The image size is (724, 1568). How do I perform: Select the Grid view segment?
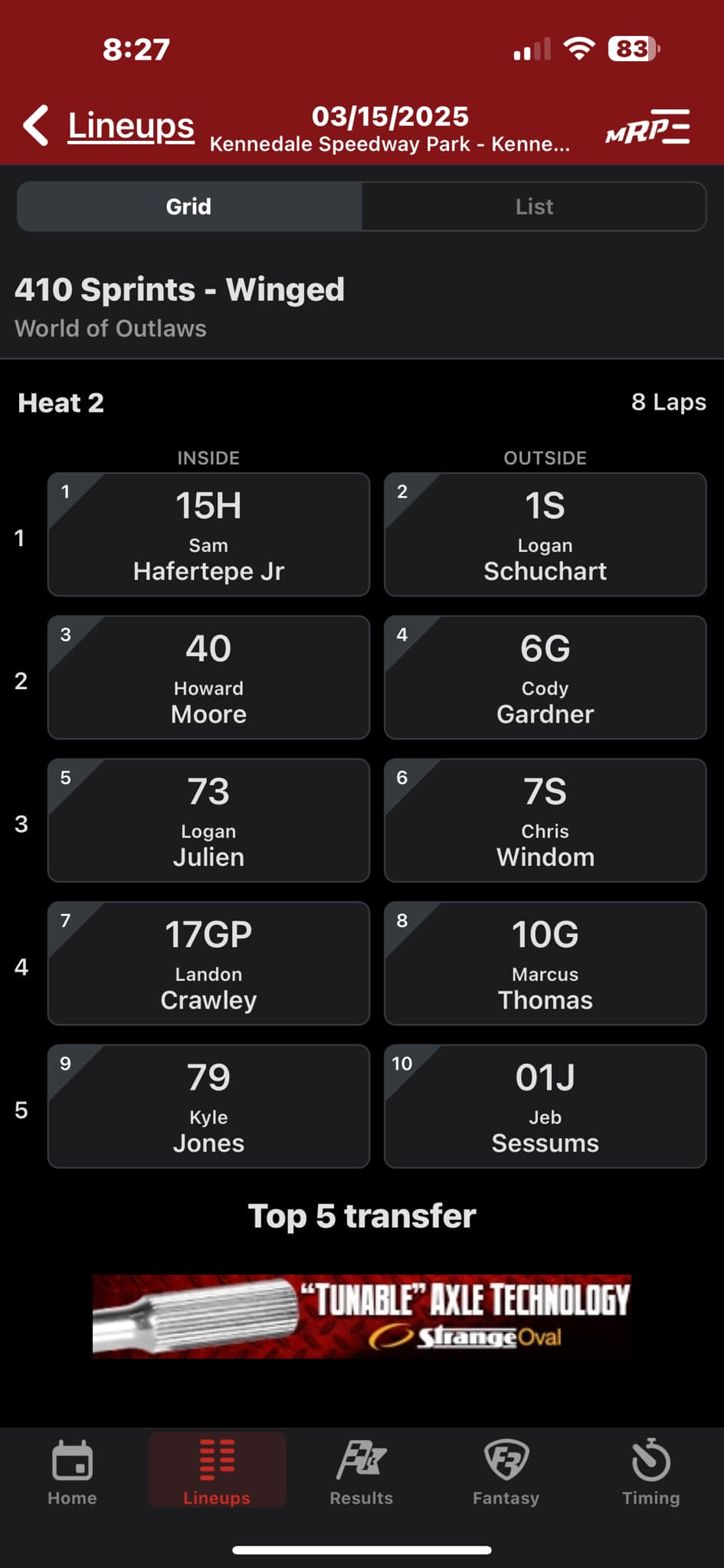tap(188, 207)
